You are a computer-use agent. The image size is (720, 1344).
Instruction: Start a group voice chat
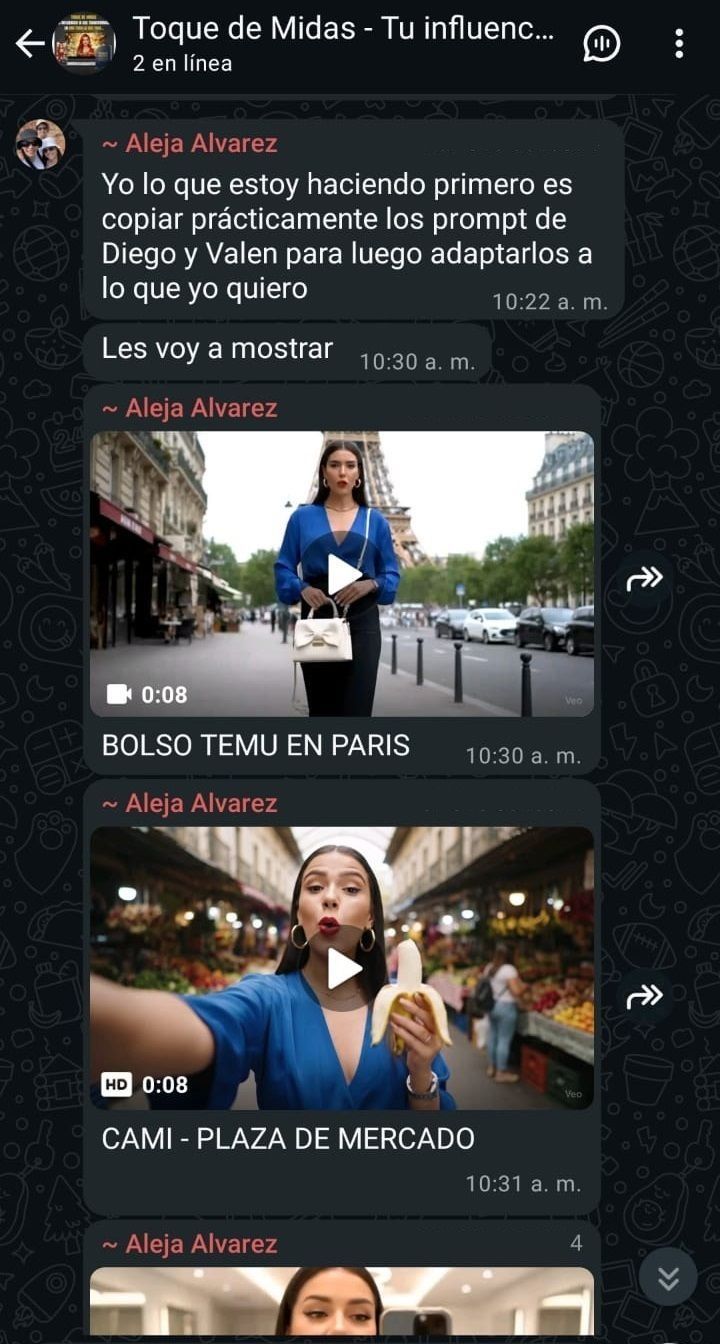click(x=602, y=43)
